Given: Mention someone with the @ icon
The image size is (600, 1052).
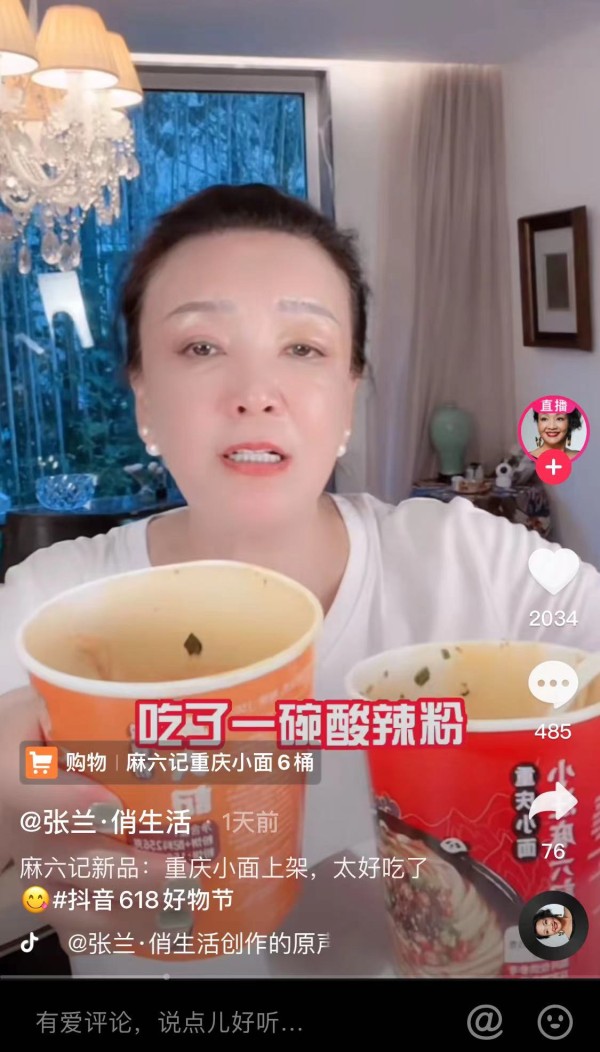Looking at the screenshot, I should pyautogui.click(x=485, y=1021).
